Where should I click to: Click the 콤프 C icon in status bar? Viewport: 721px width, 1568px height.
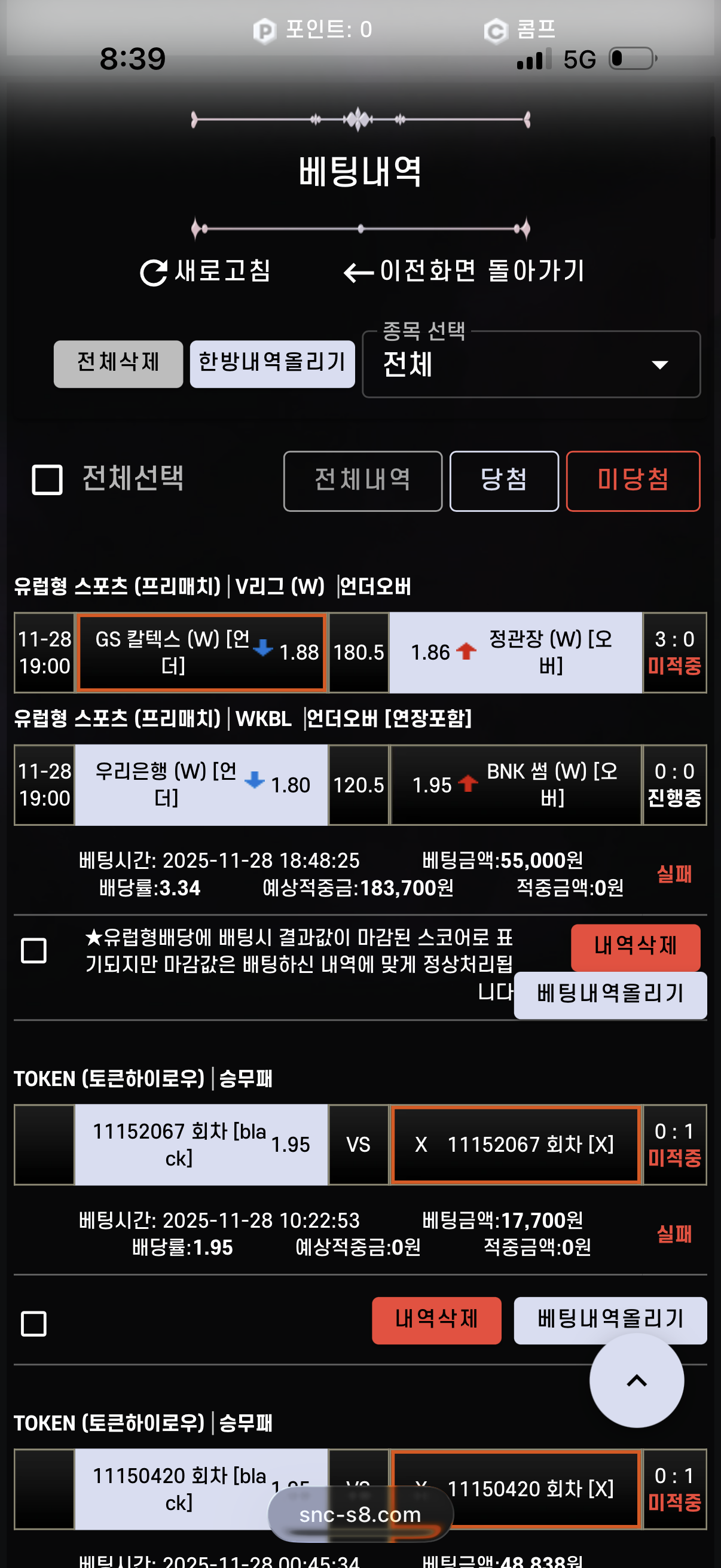(494, 29)
